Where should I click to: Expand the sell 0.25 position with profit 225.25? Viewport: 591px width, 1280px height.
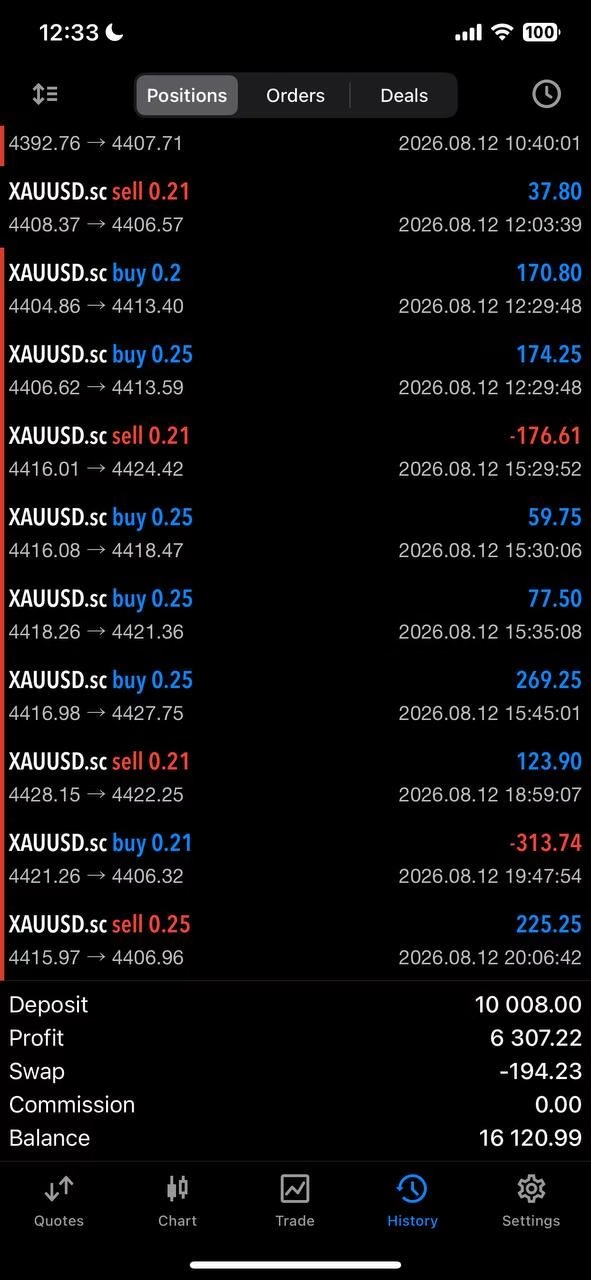pos(295,940)
